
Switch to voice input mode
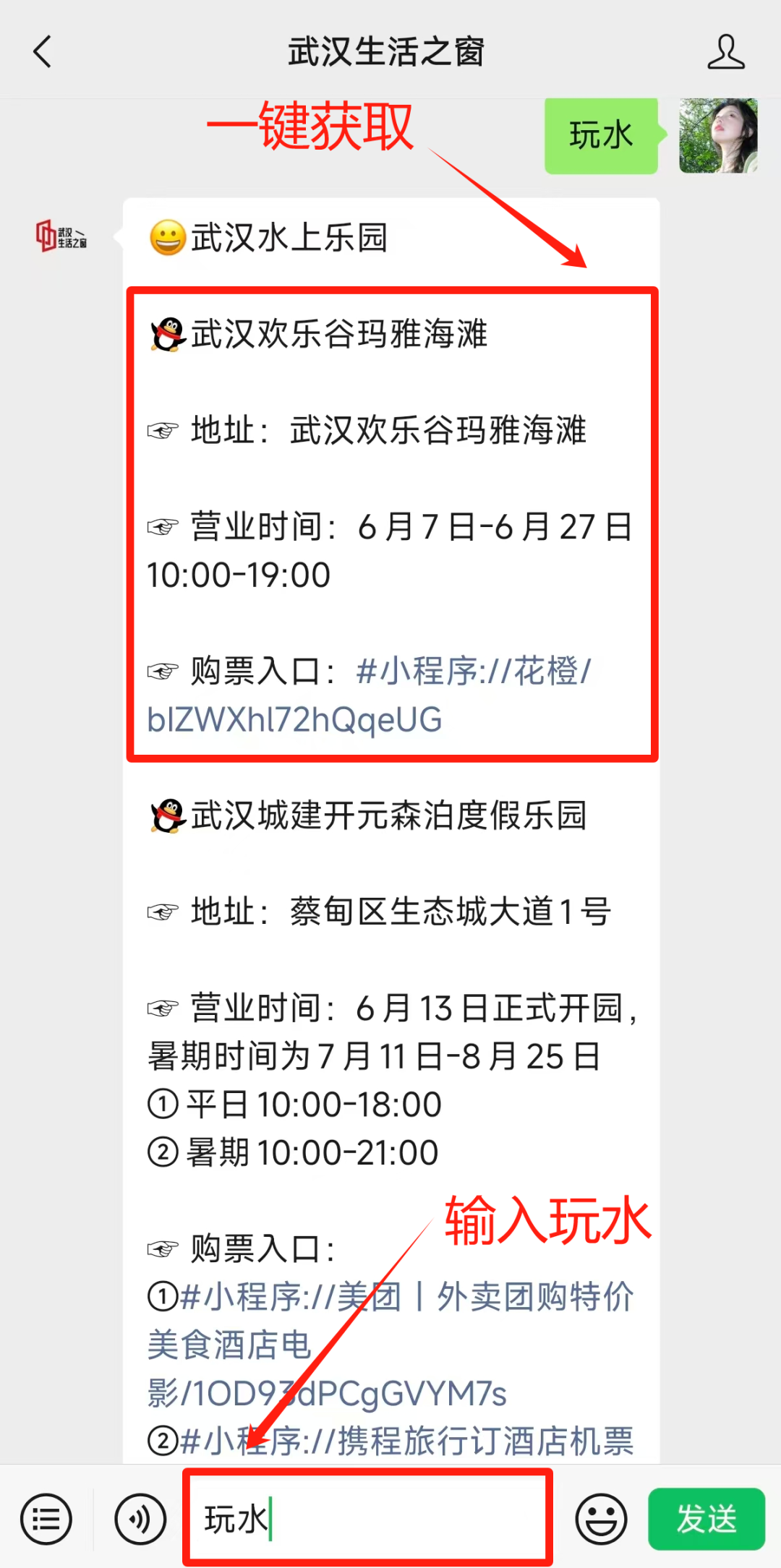click(x=140, y=1519)
